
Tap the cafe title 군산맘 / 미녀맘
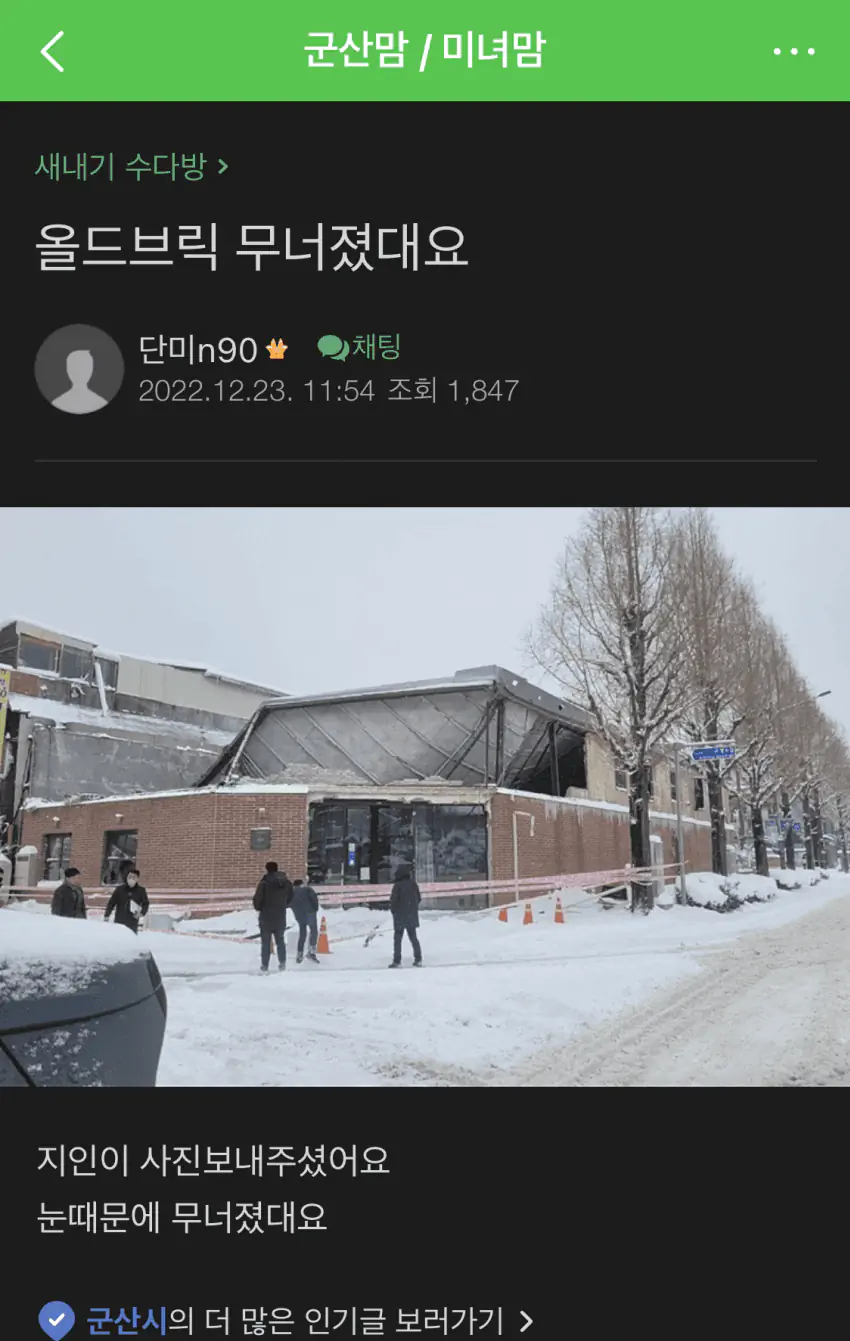point(425,51)
